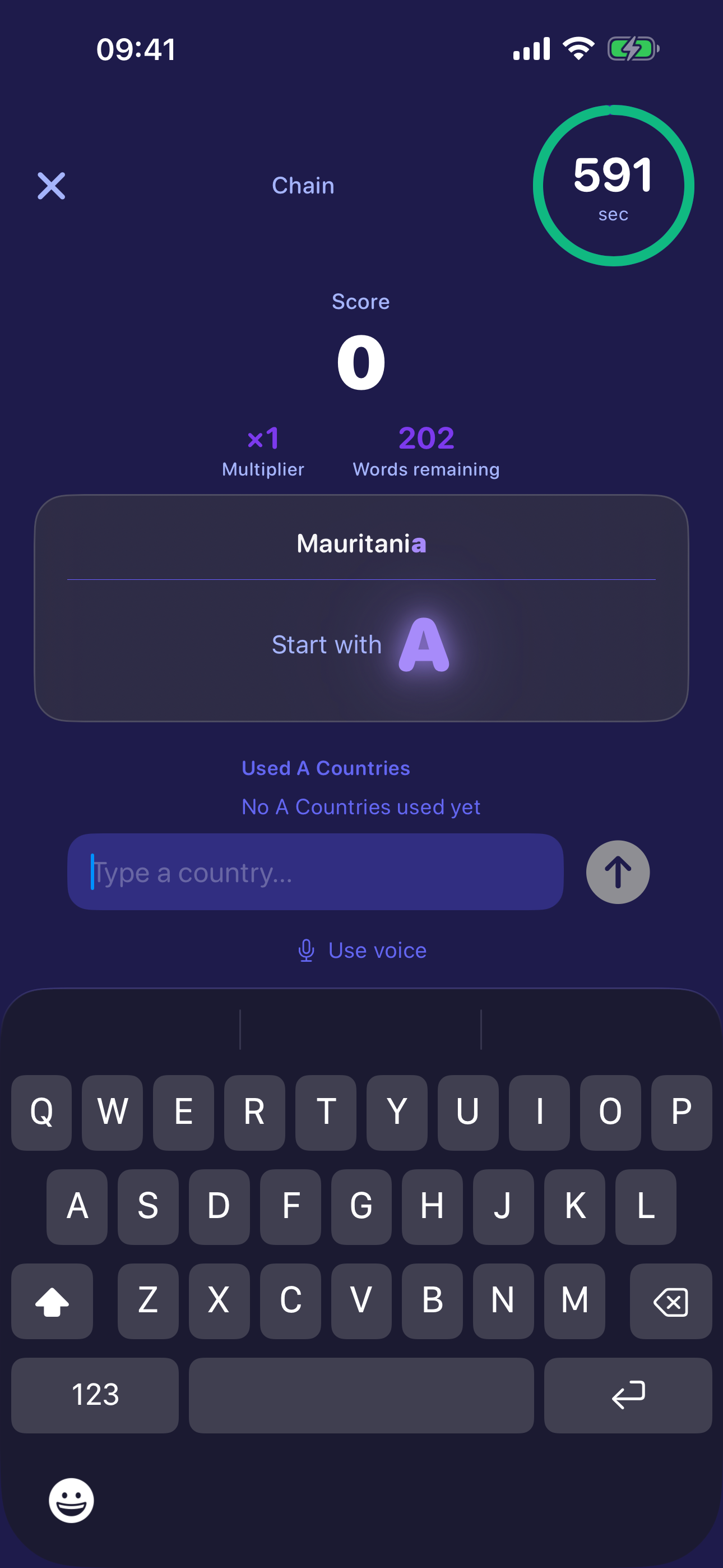Close the Chain game with the X

pyautogui.click(x=51, y=186)
